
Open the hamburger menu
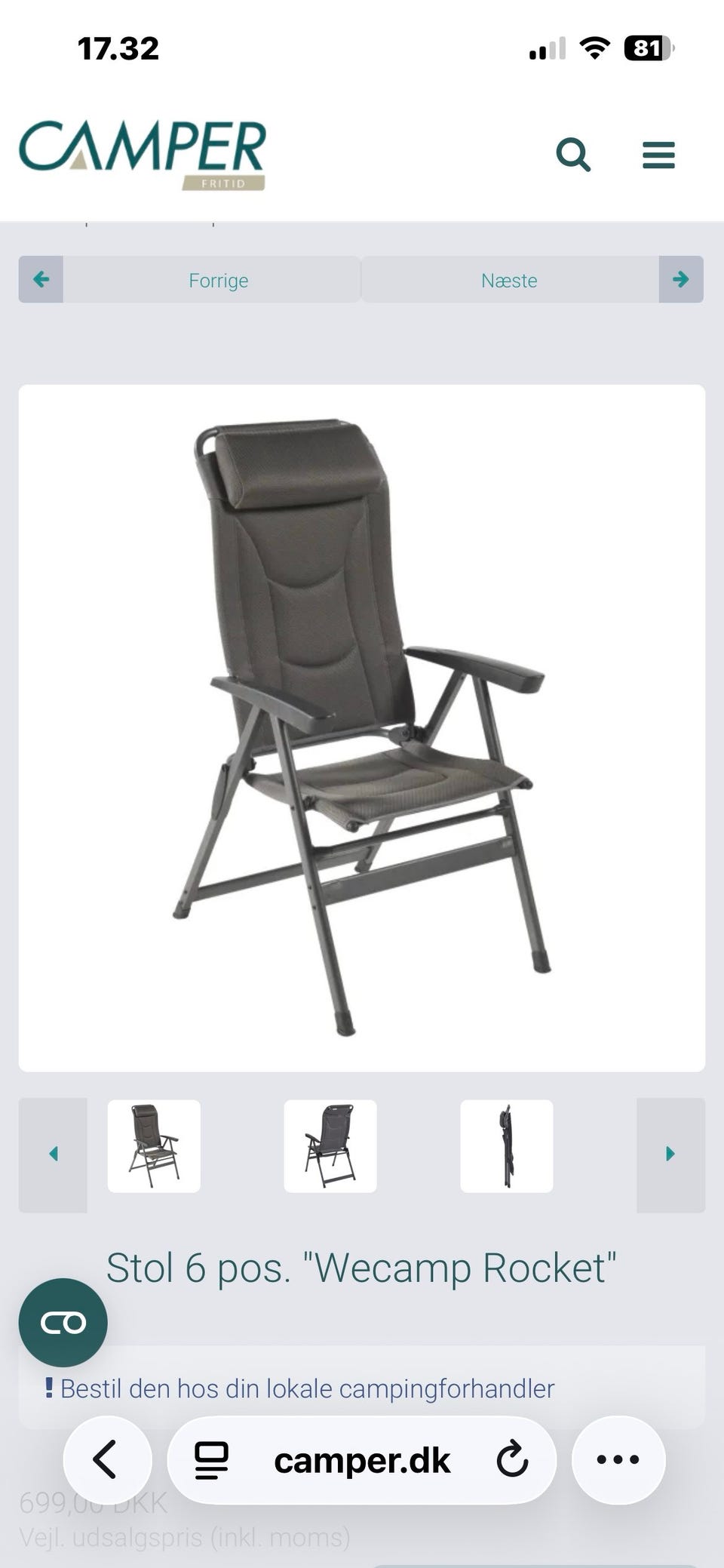658,155
